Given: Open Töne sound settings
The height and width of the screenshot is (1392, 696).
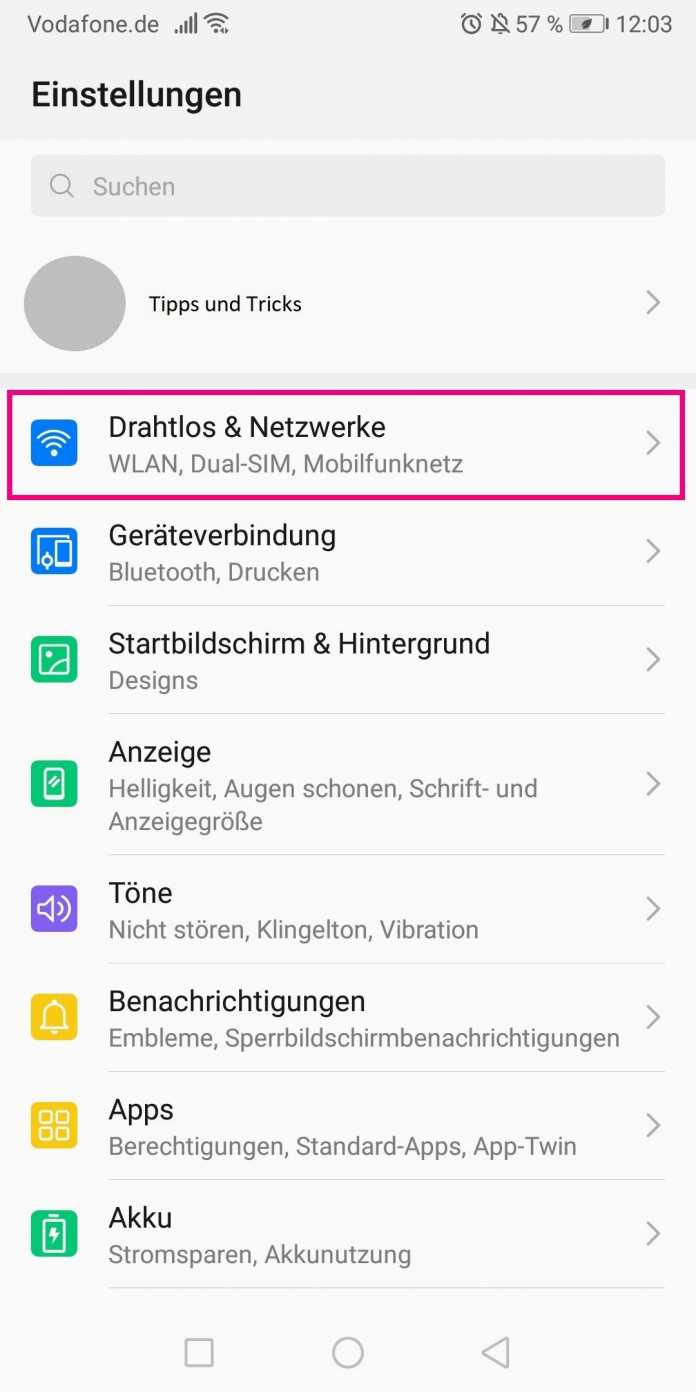Looking at the screenshot, I should tap(347, 909).
